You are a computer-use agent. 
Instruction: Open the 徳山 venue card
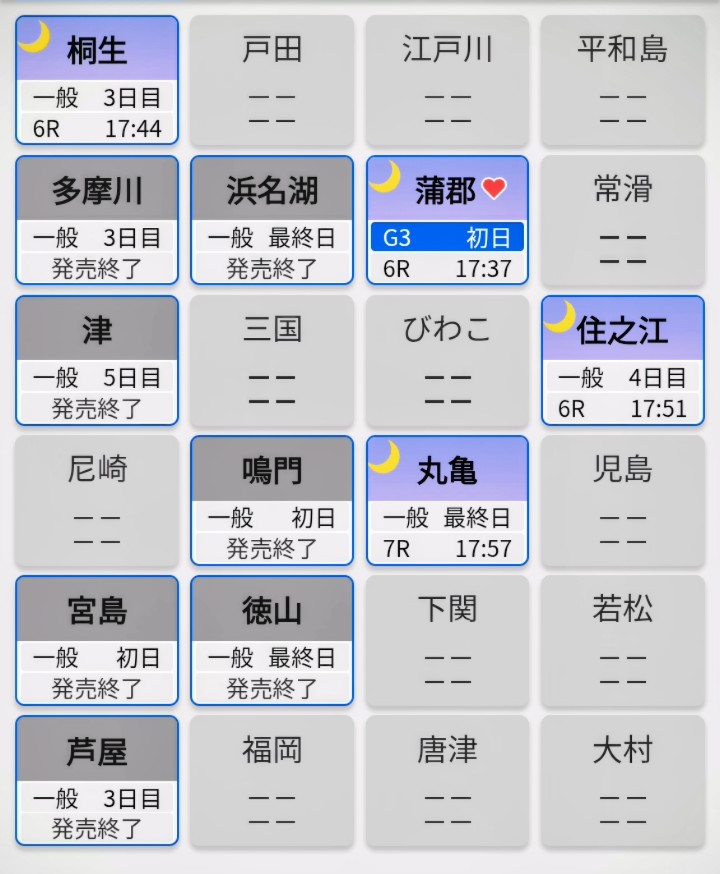click(x=272, y=640)
